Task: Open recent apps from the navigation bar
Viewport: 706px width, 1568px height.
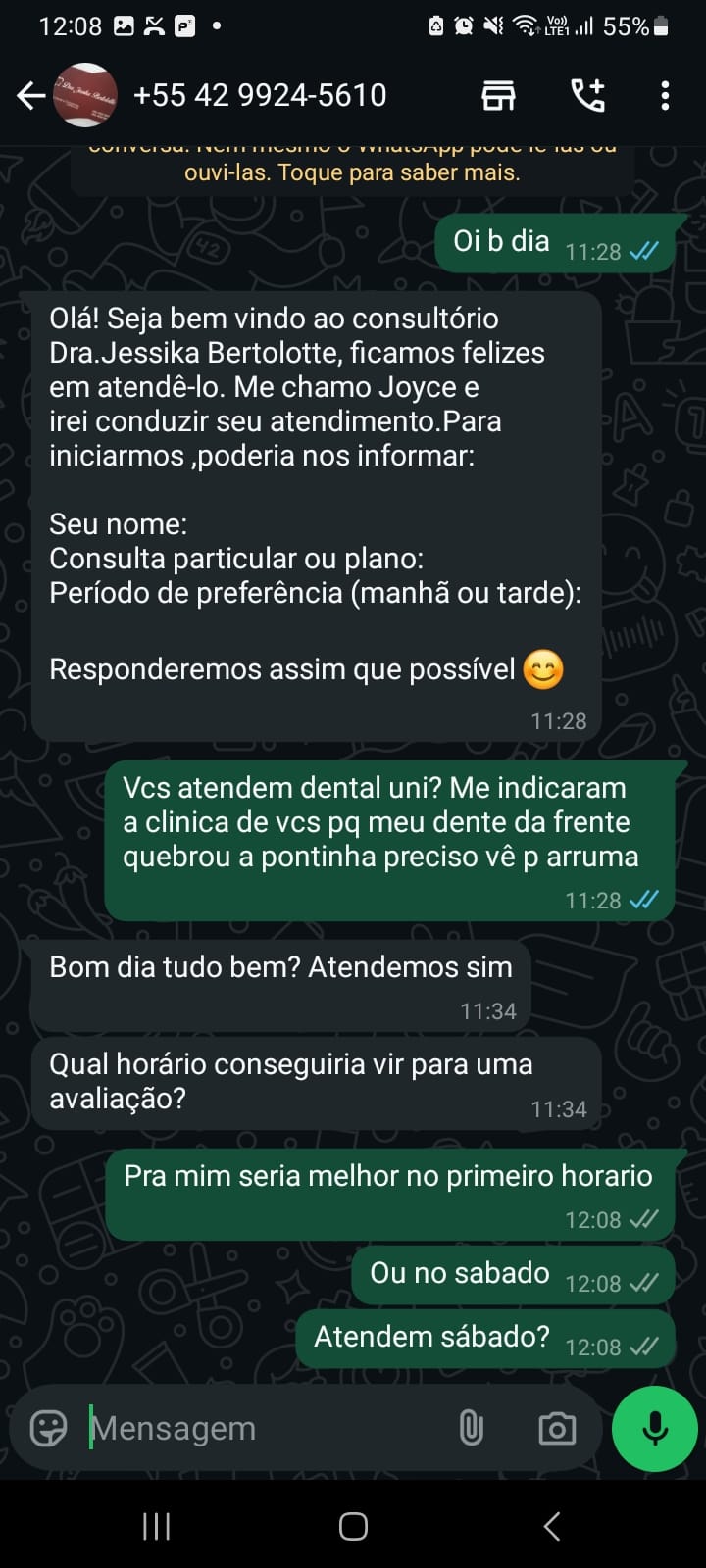Action: pos(157,1526)
